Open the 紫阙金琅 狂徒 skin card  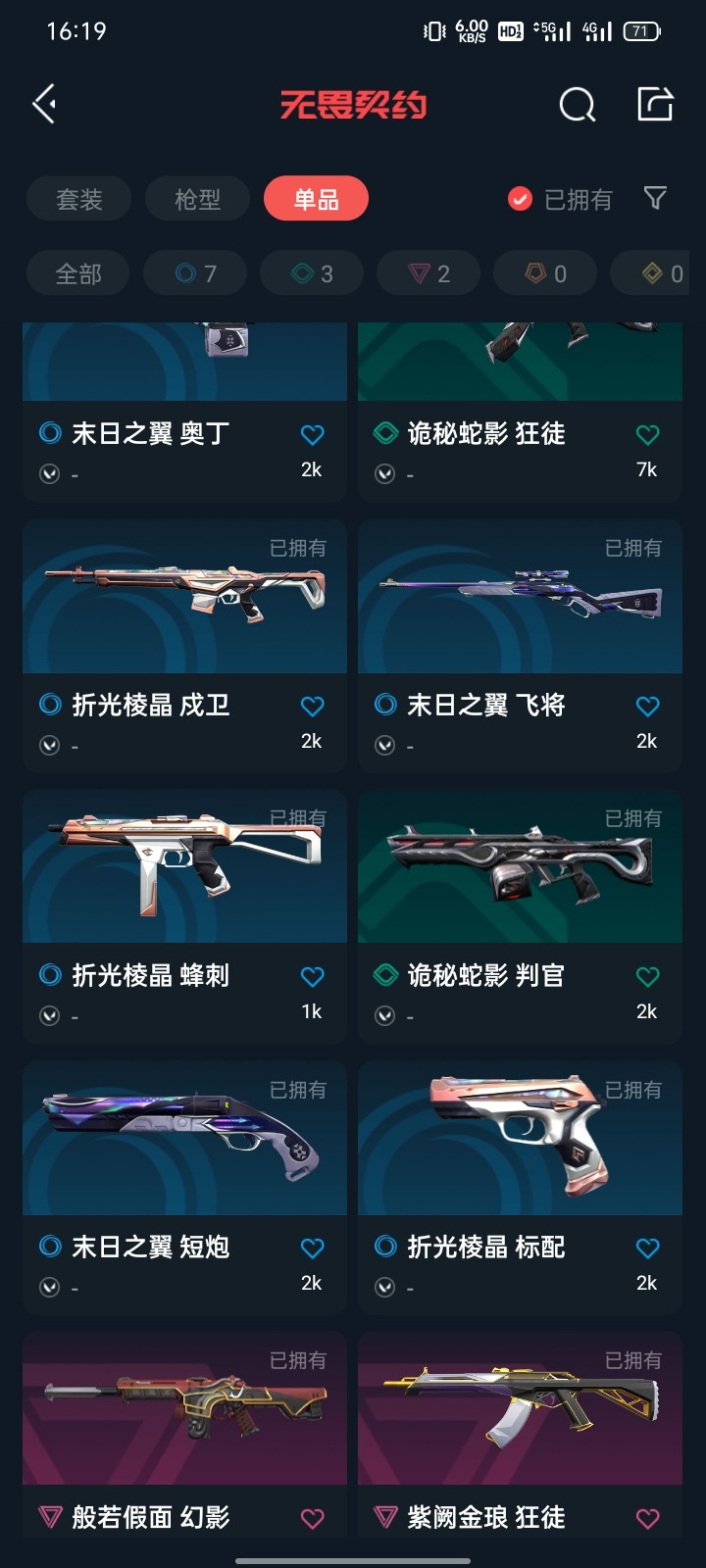coord(520,1411)
